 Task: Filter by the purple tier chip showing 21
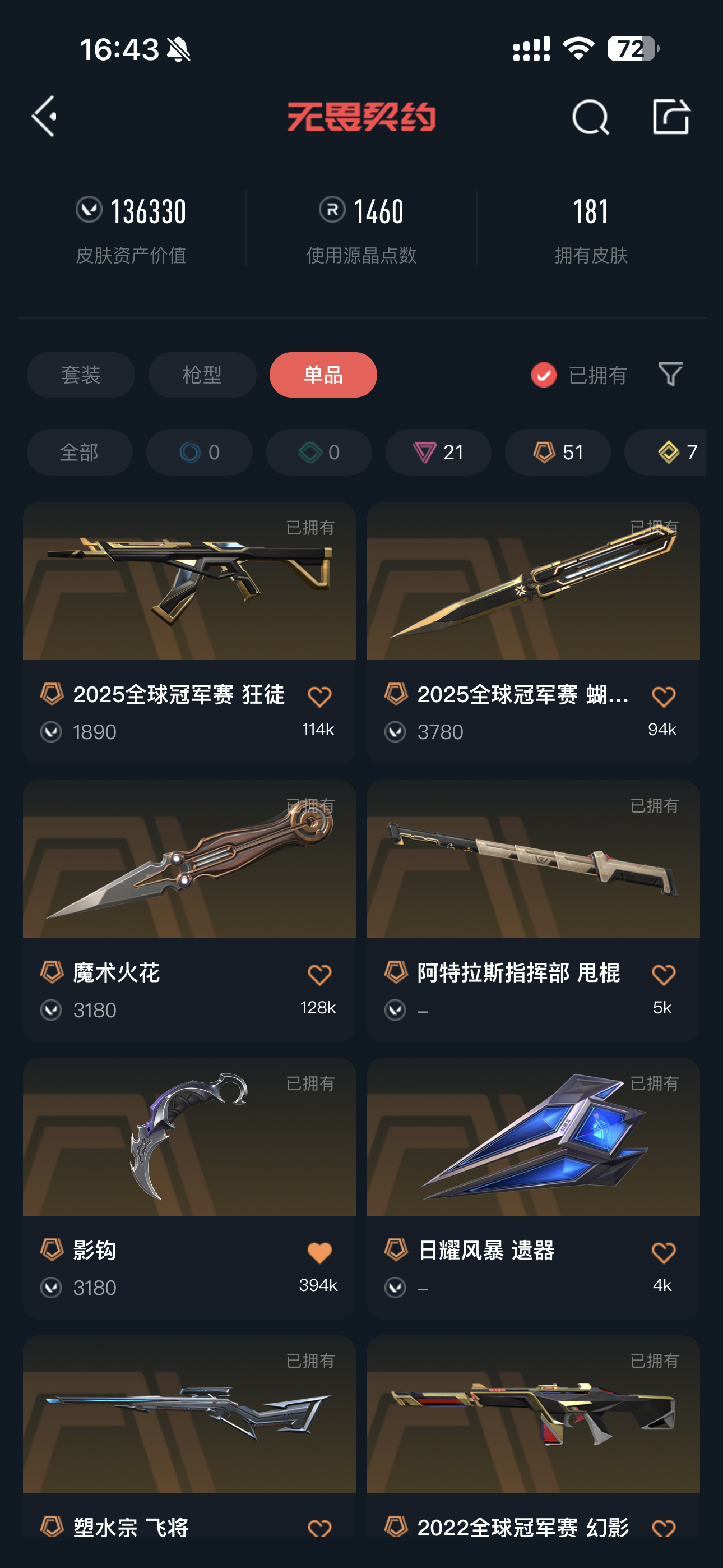click(x=438, y=452)
